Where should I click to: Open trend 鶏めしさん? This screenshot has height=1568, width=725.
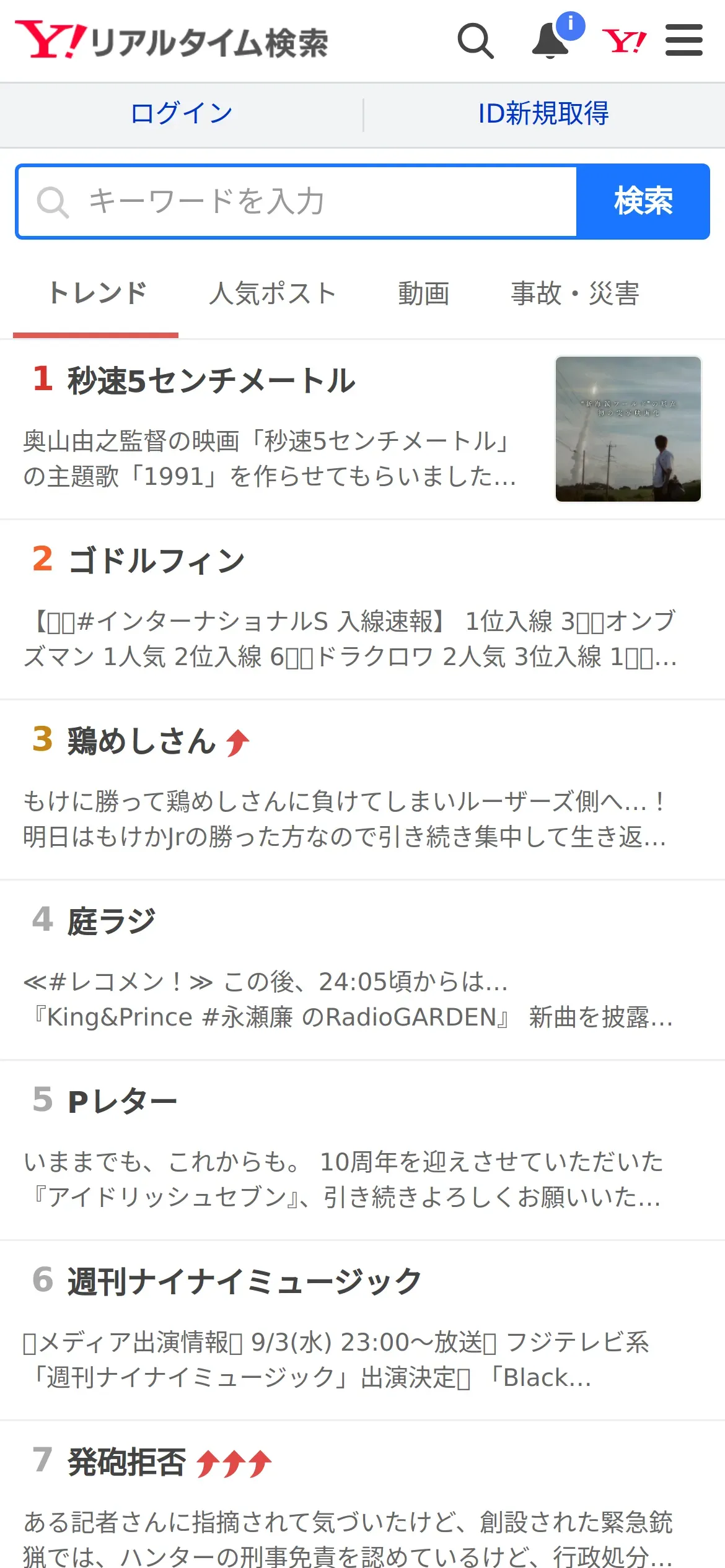[x=141, y=741]
